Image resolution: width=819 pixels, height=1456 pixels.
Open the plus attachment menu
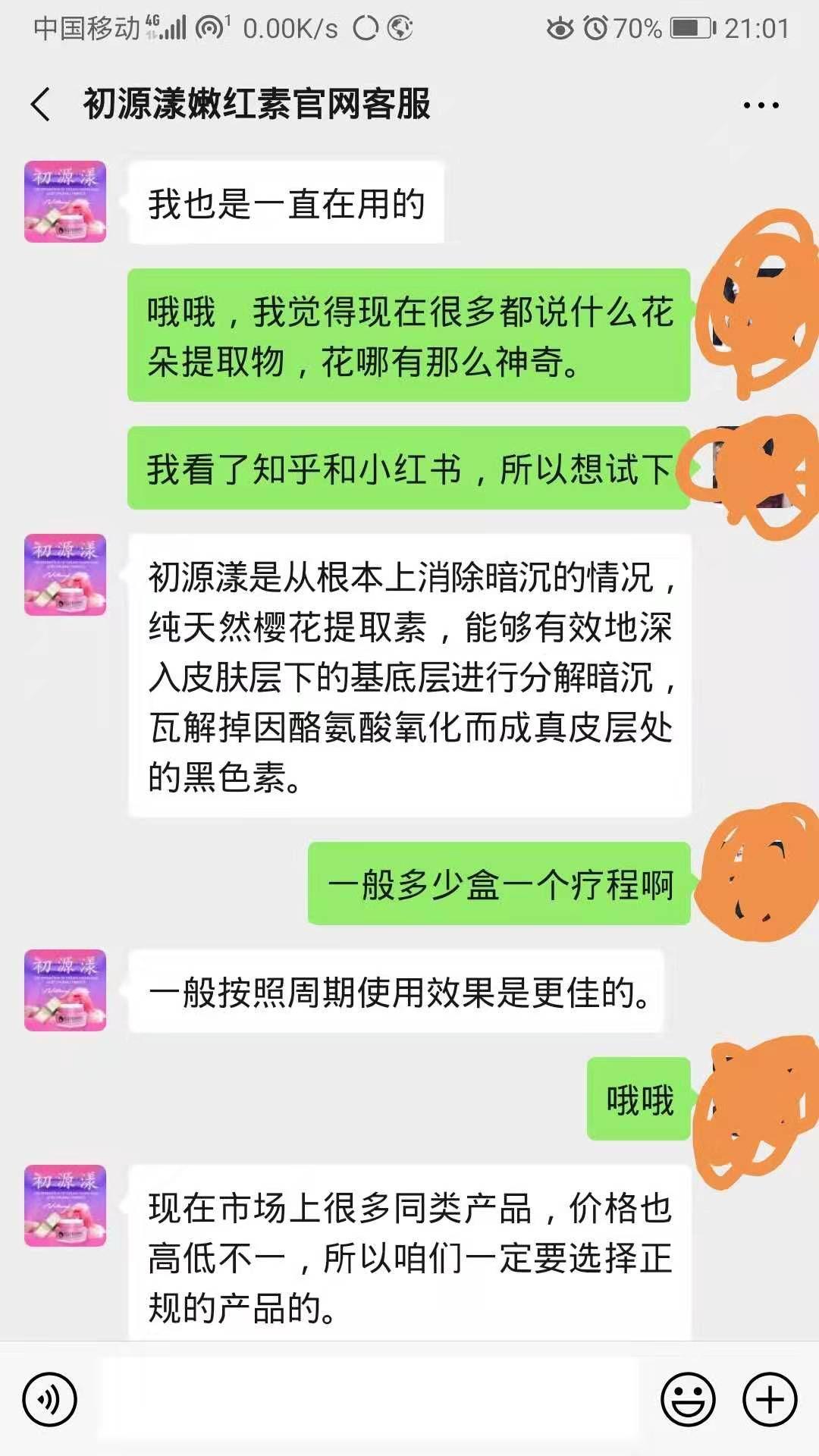point(770,1399)
